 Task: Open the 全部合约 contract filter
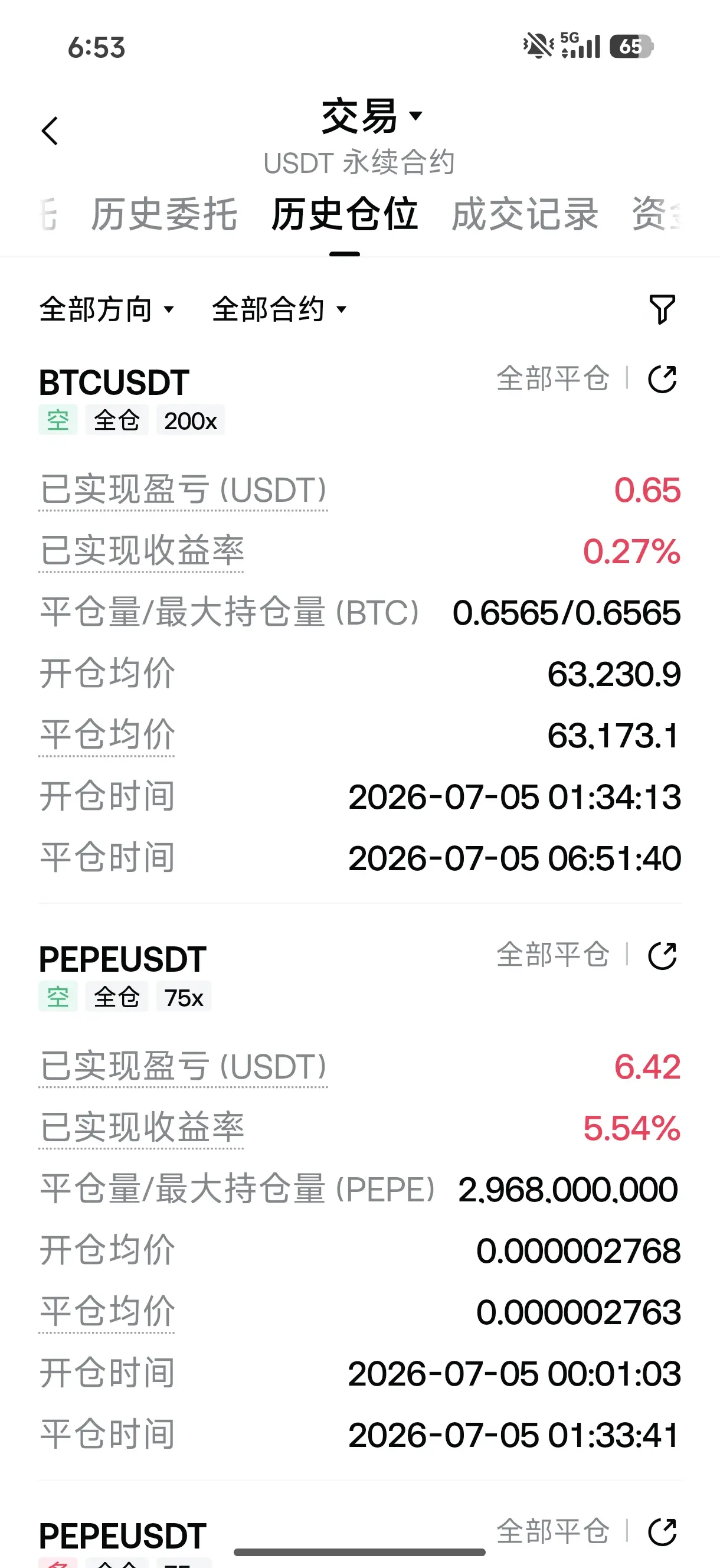pyautogui.click(x=279, y=309)
